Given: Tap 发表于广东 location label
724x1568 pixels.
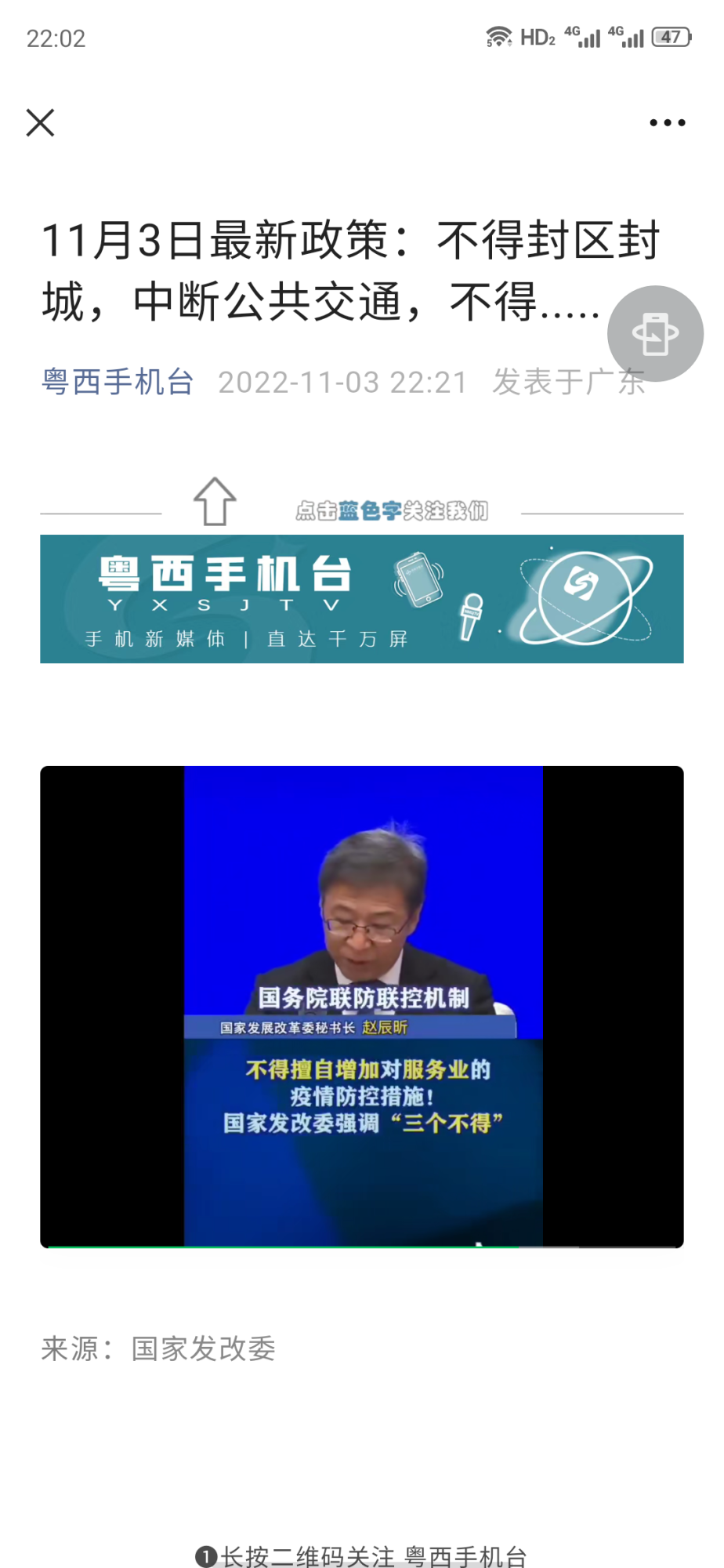Looking at the screenshot, I should (567, 382).
